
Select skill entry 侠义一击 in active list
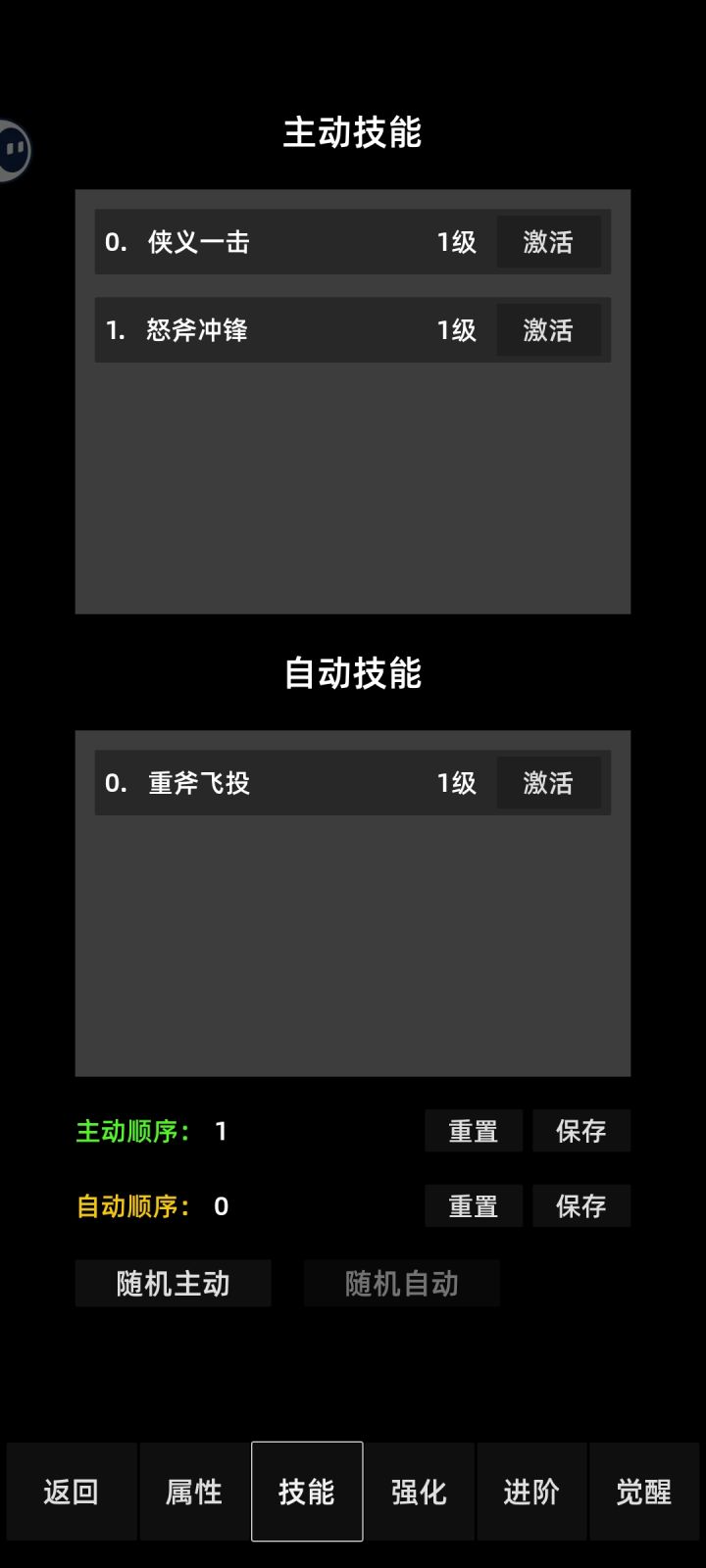click(x=245, y=242)
